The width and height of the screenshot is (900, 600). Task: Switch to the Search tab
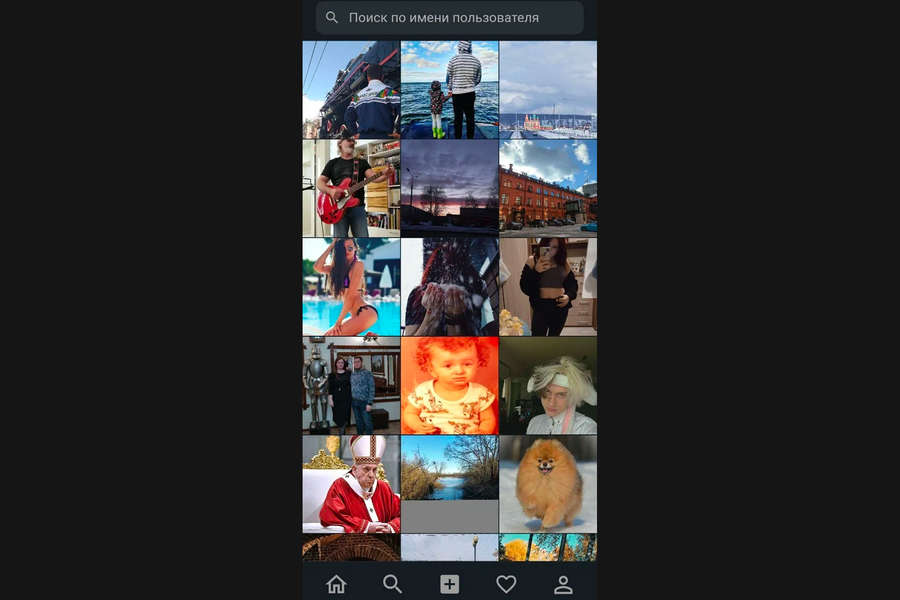point(393,585)
